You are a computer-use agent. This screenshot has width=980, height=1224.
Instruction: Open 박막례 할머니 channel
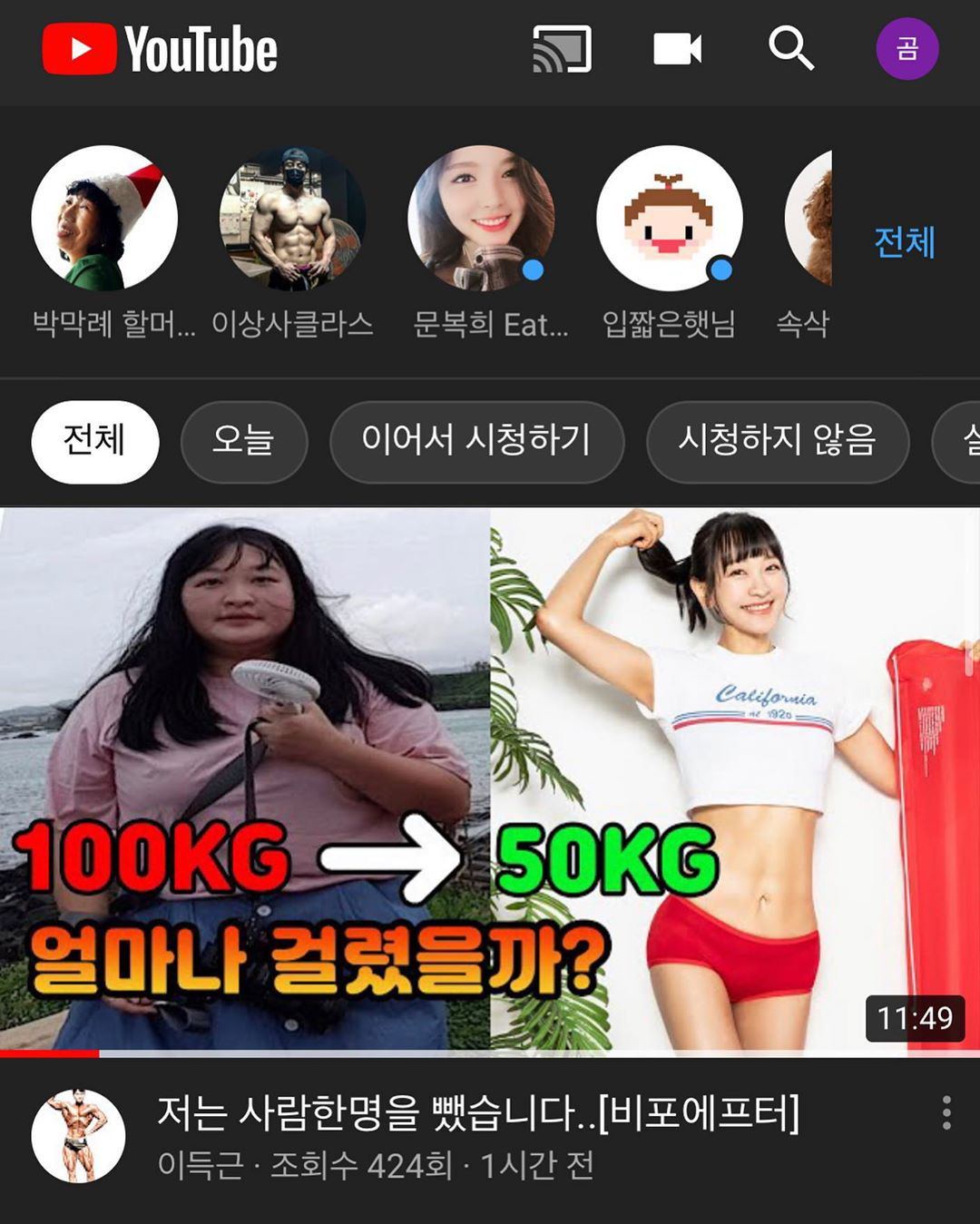tap(104, 219)
